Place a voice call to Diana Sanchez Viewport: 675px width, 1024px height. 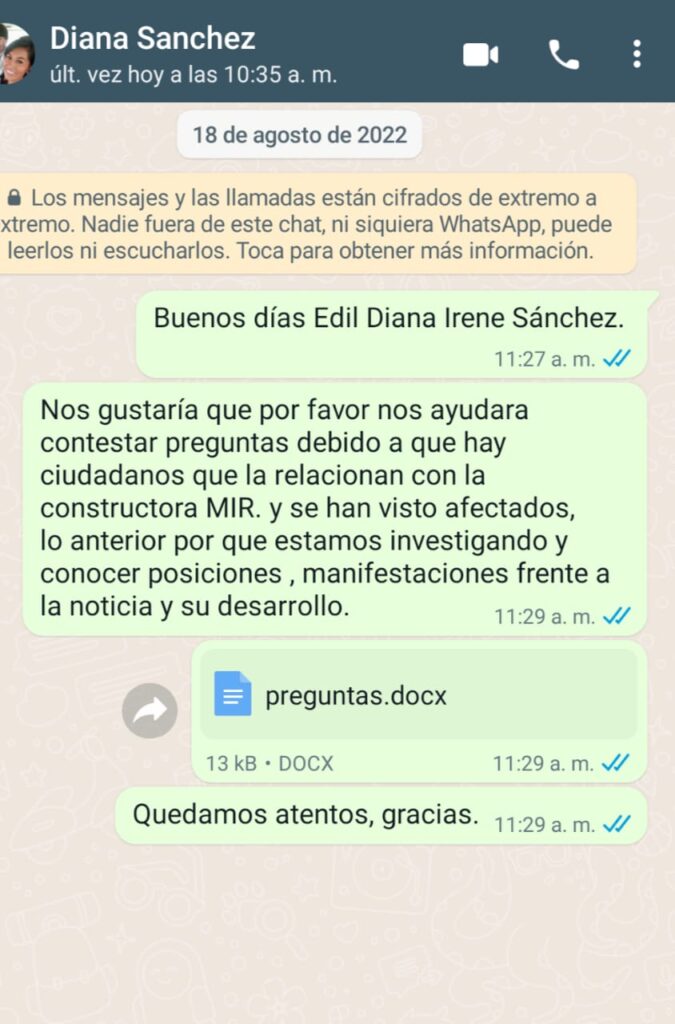click(564, 55)
